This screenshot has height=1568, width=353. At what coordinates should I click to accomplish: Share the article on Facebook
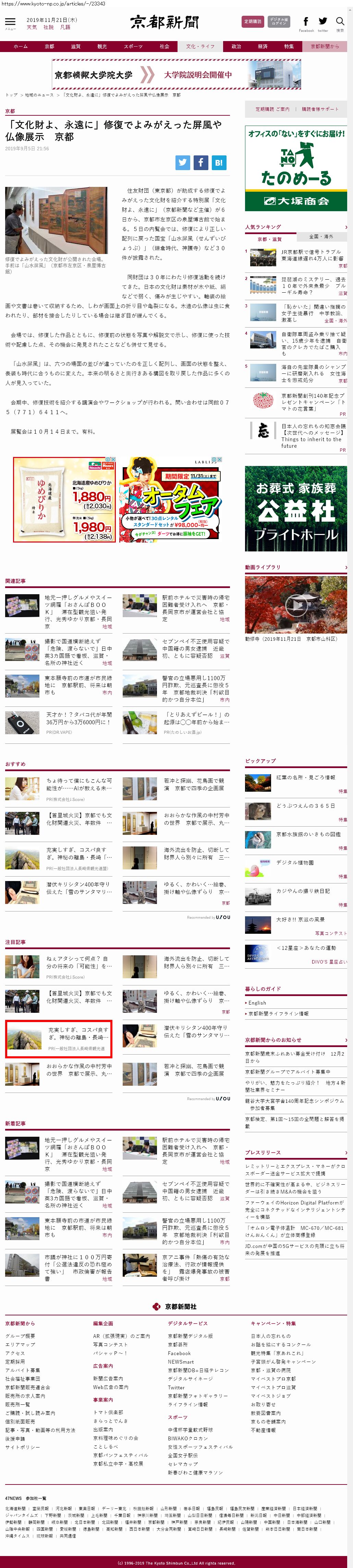200,163
